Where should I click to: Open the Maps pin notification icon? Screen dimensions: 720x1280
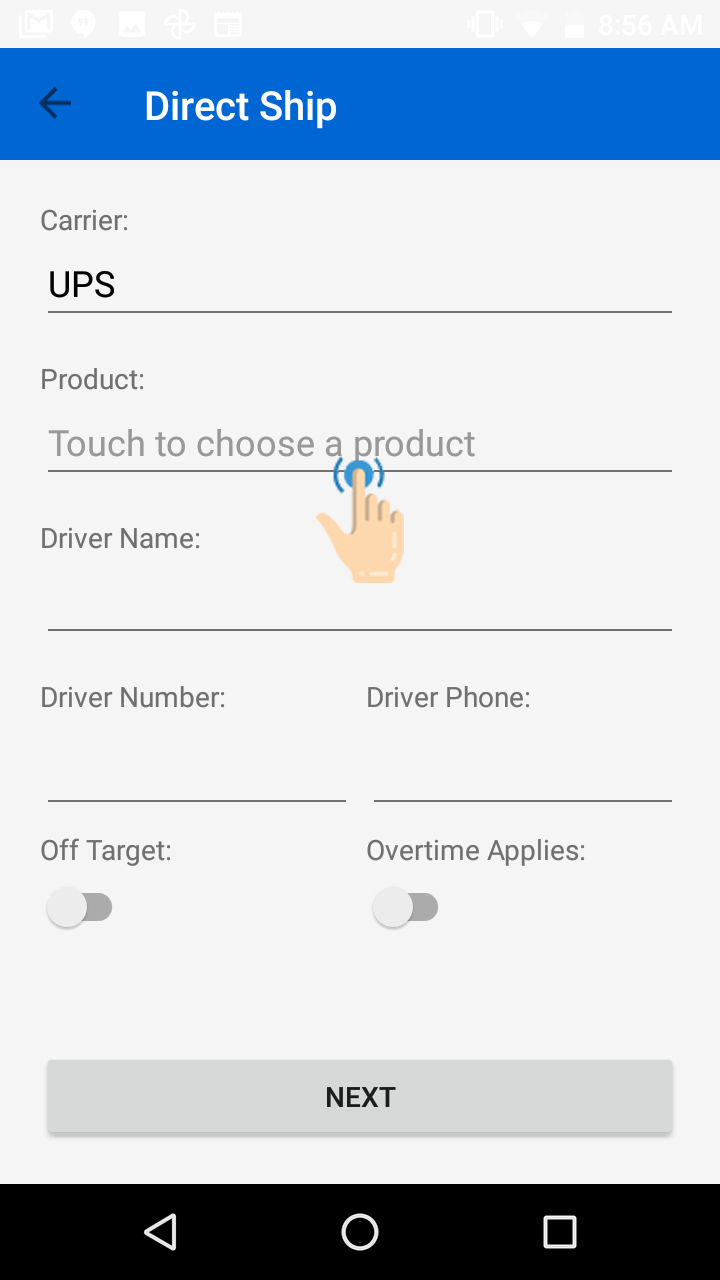coord(84,23)
